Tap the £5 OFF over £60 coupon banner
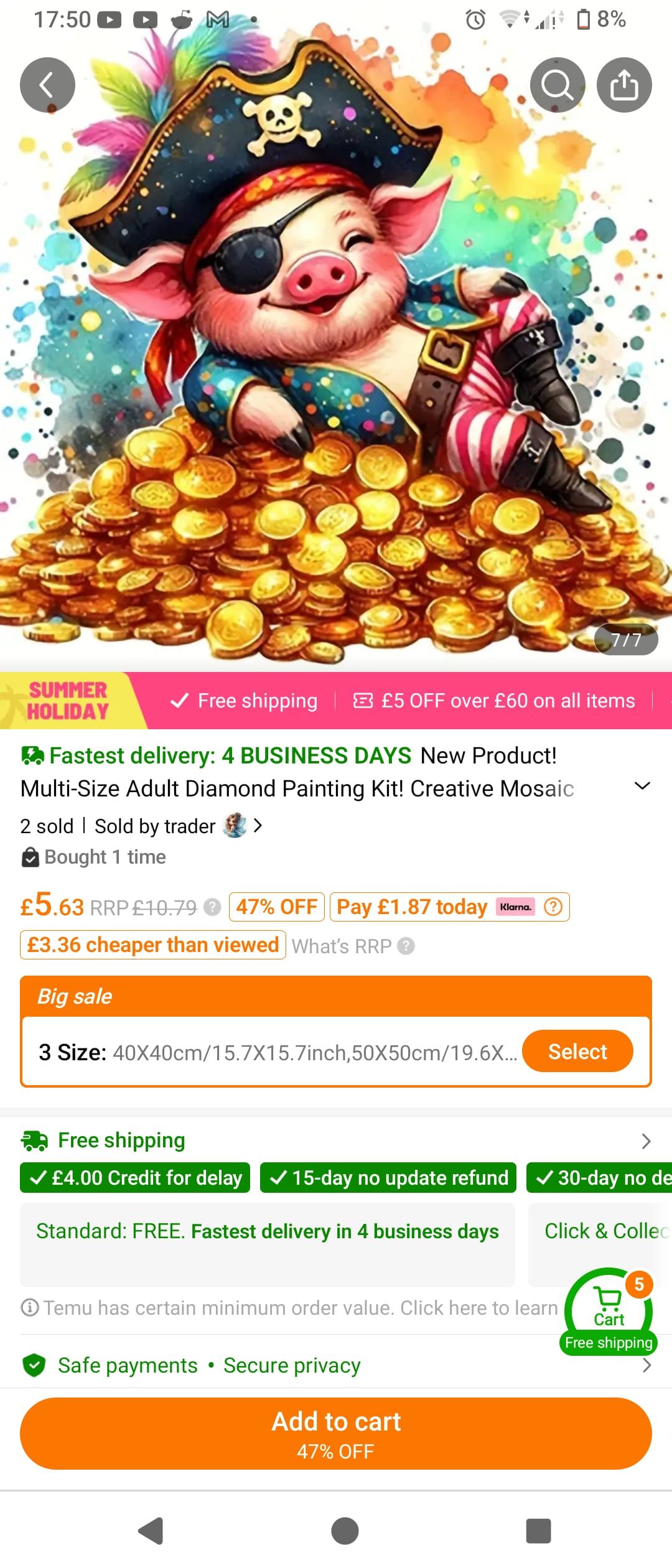Image resolution: width=672 pixels, height=1568 pixels. (495, 701)
